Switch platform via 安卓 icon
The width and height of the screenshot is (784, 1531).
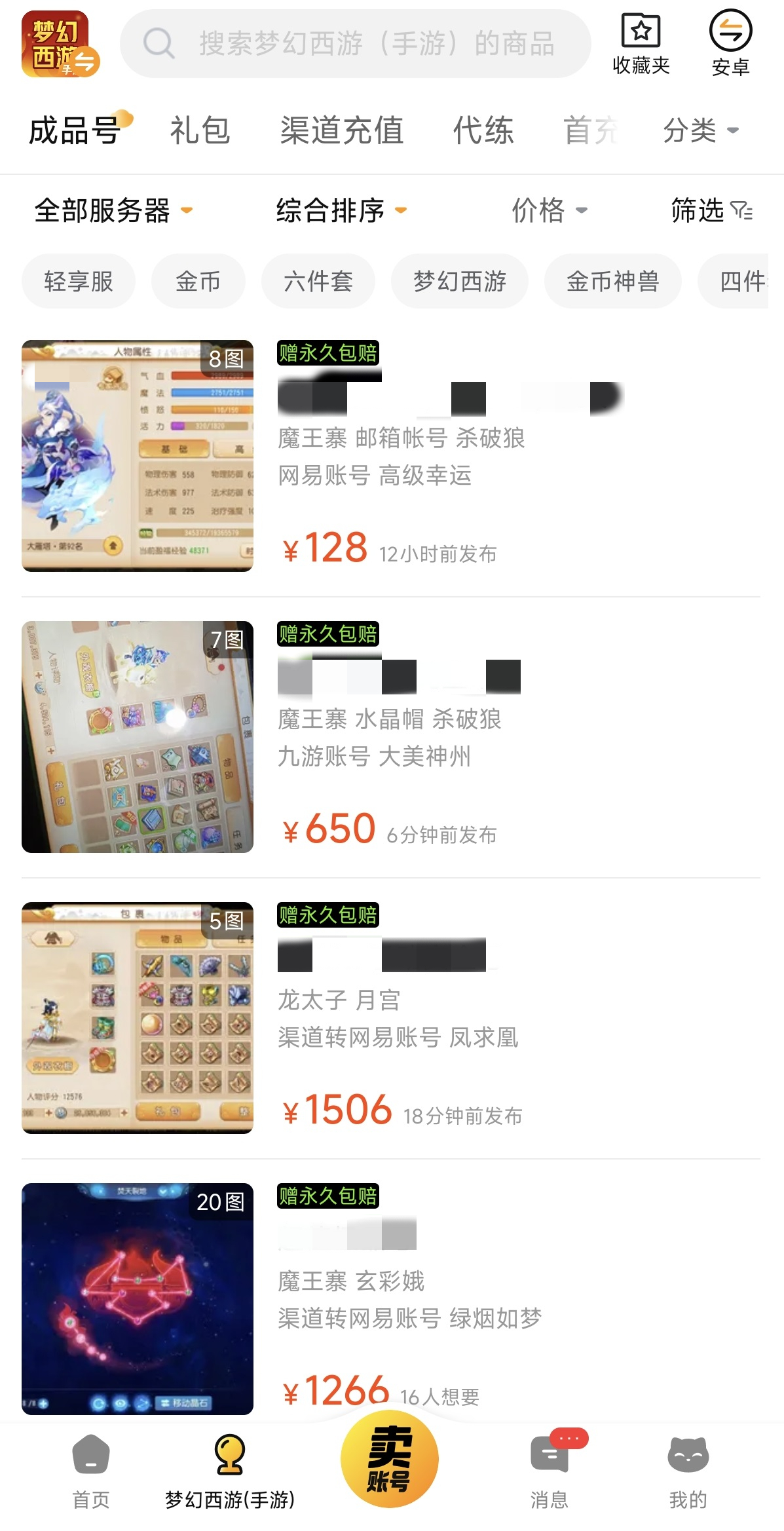point(730,44)
